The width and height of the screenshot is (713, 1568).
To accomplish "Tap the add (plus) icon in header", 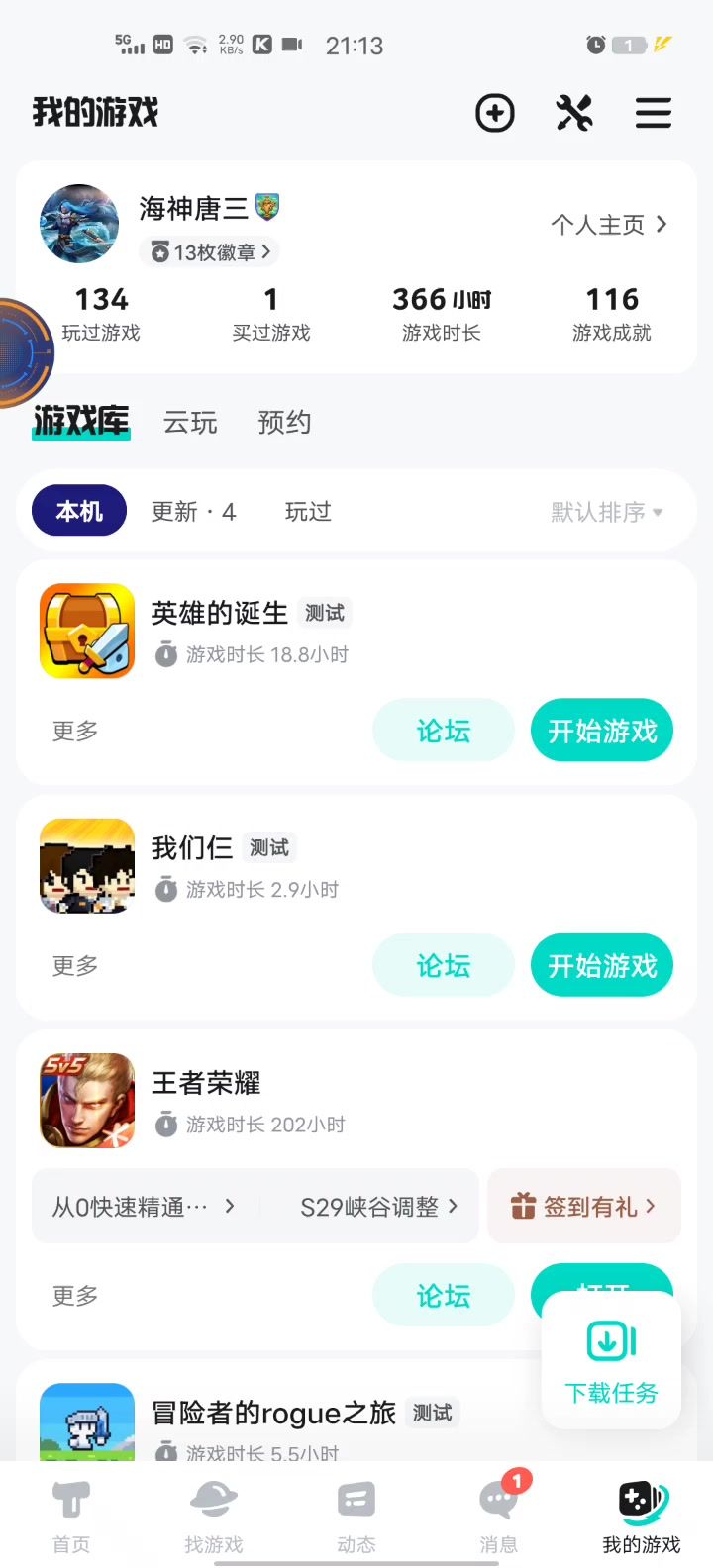I will click(495, 113).
